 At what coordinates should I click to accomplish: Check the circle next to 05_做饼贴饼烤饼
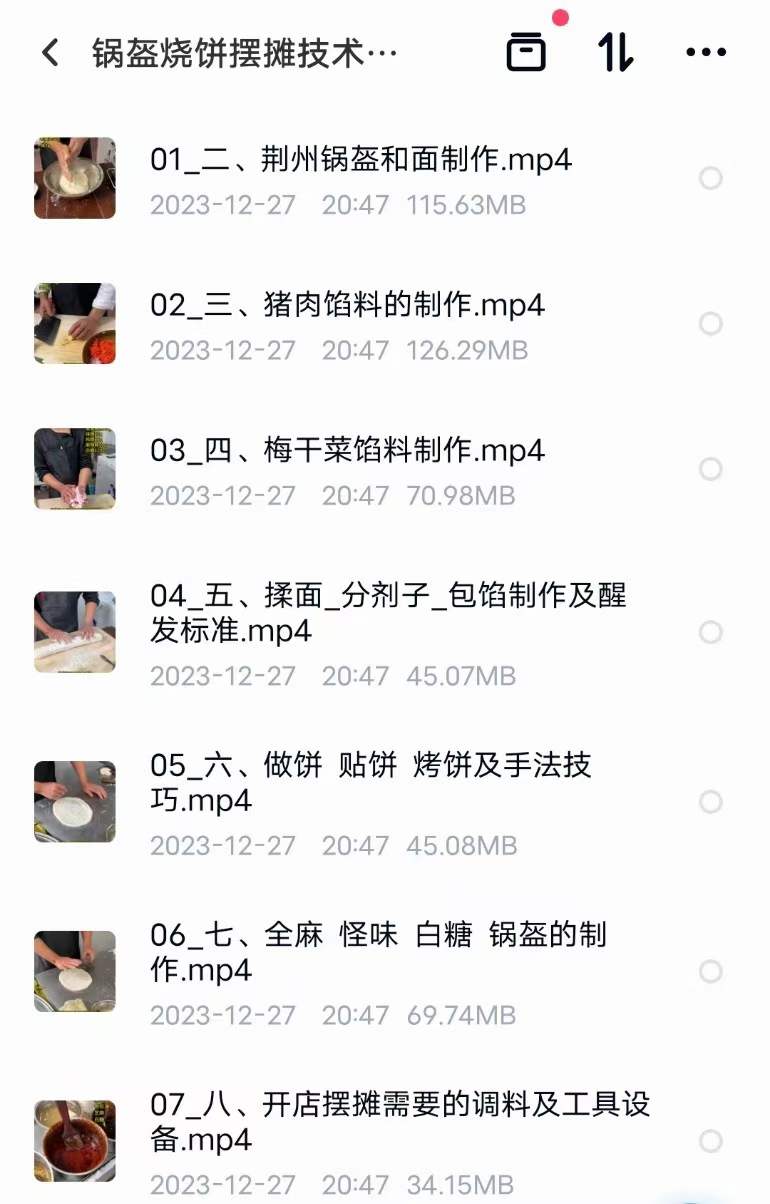pos(712,803)
